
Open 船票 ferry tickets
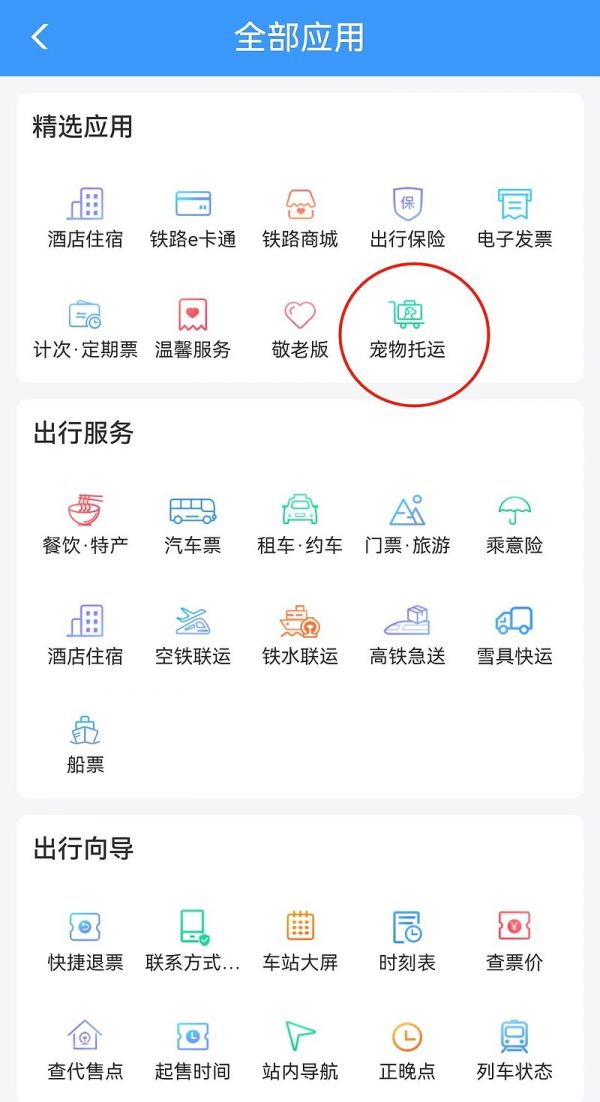(86, 745)
